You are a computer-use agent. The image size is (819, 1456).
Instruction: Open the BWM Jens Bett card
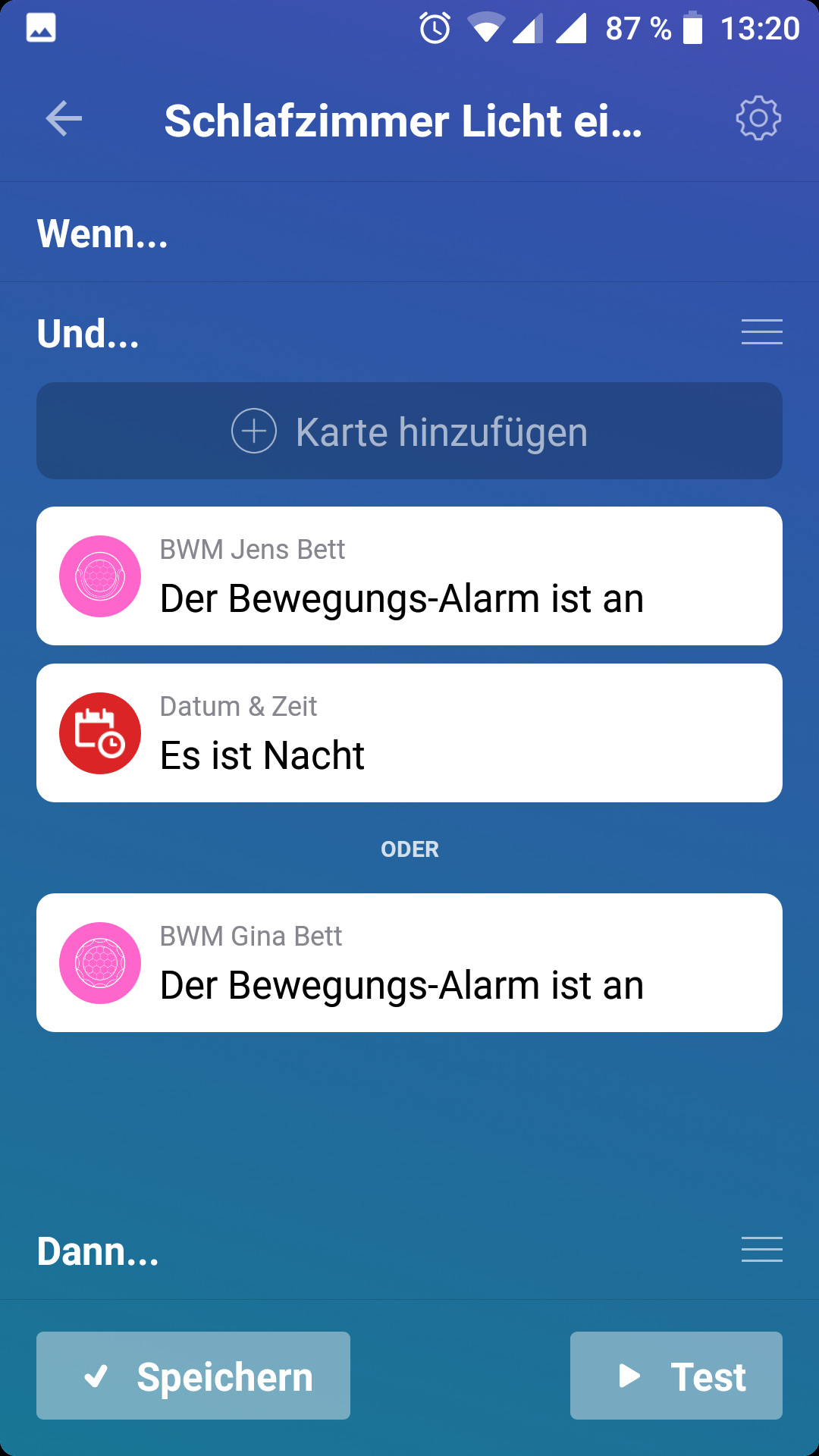pos(409,576)
